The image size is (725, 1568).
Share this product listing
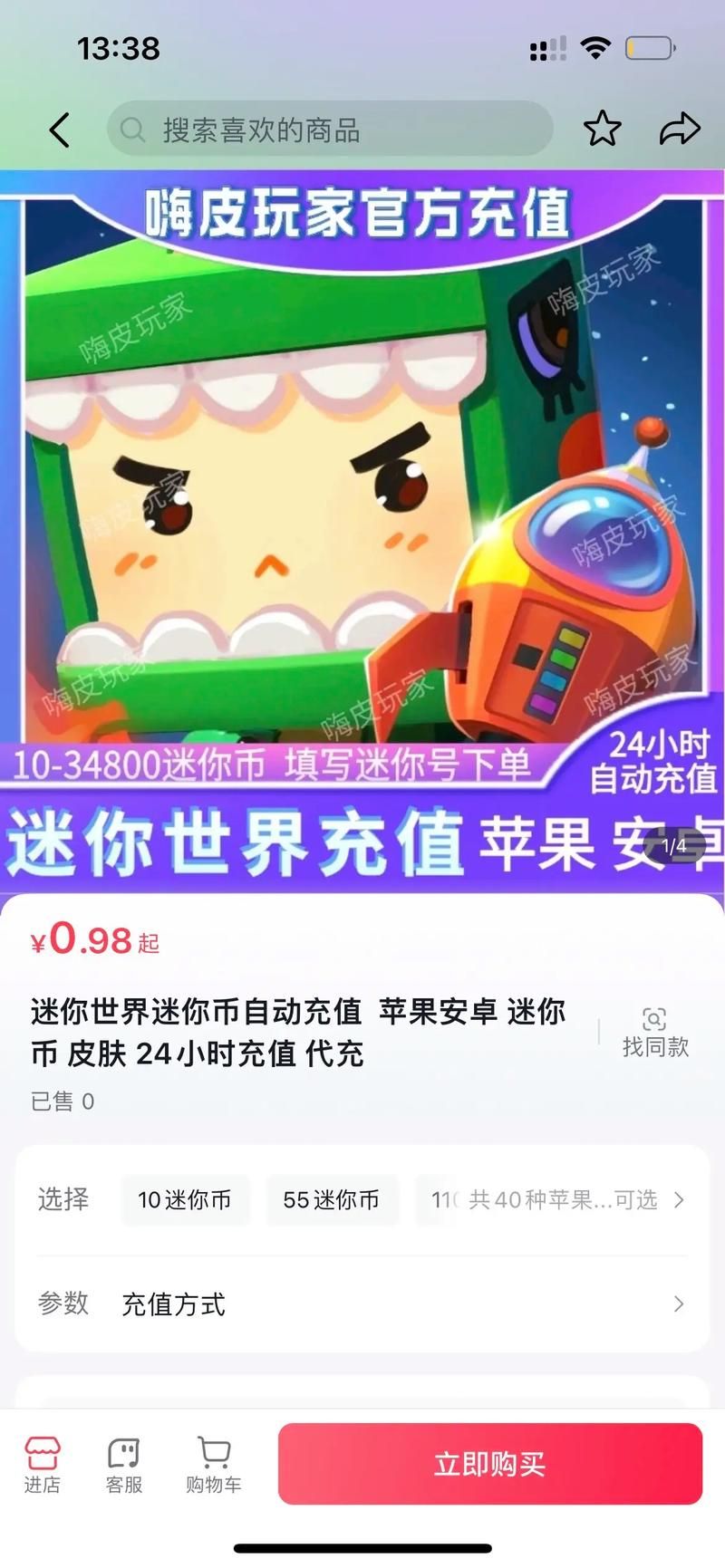[679, 130]
